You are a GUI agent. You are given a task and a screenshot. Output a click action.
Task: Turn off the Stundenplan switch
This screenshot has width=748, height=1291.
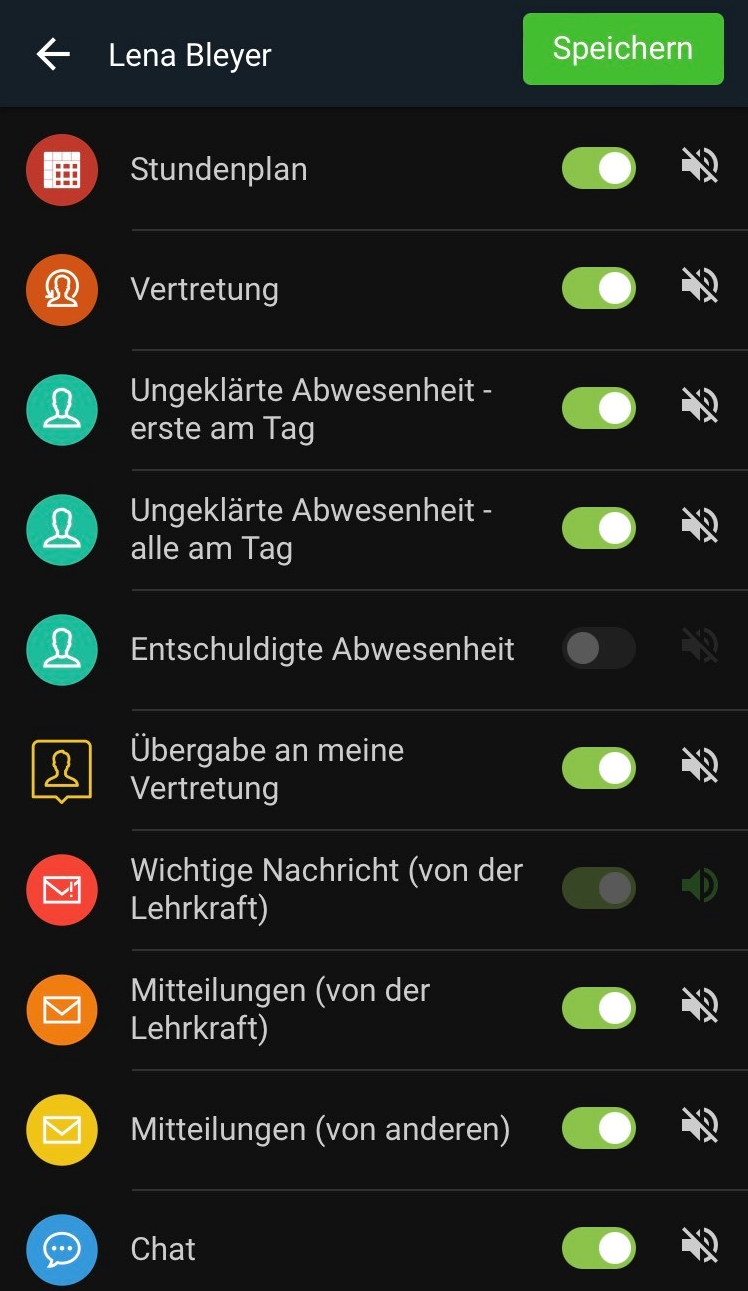[599, 168]
